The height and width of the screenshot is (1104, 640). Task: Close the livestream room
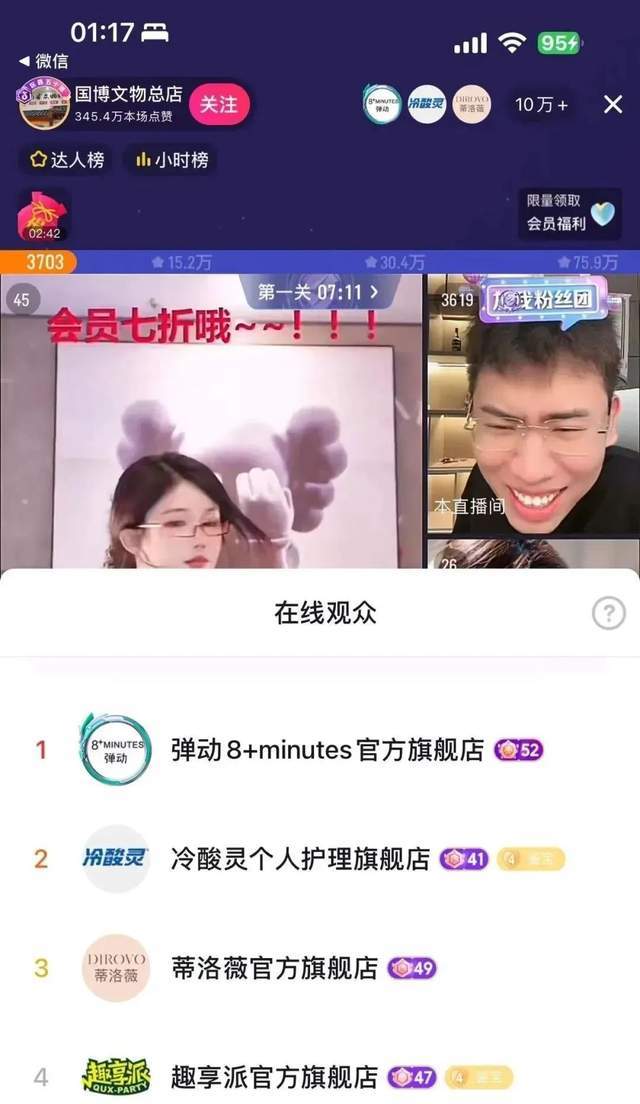click(613, 104)
